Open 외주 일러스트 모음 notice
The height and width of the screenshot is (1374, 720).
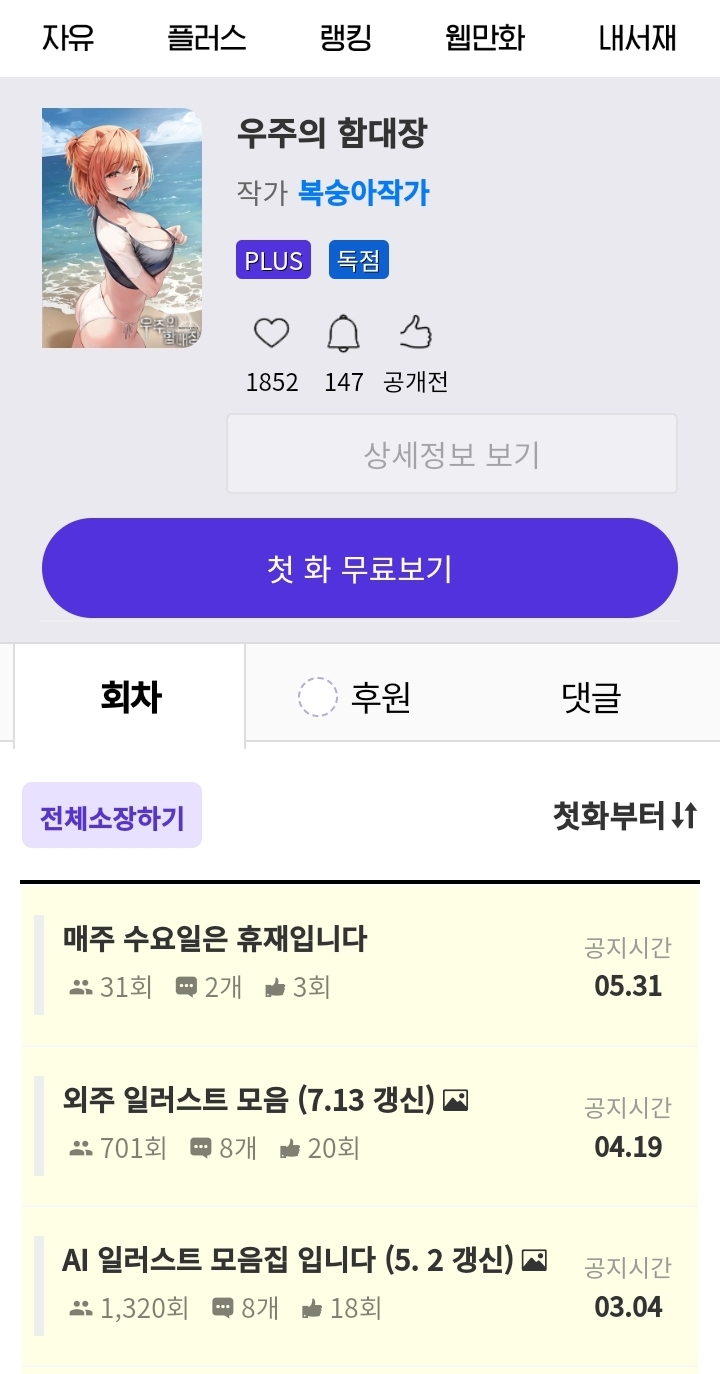[x=250, y=1100]
